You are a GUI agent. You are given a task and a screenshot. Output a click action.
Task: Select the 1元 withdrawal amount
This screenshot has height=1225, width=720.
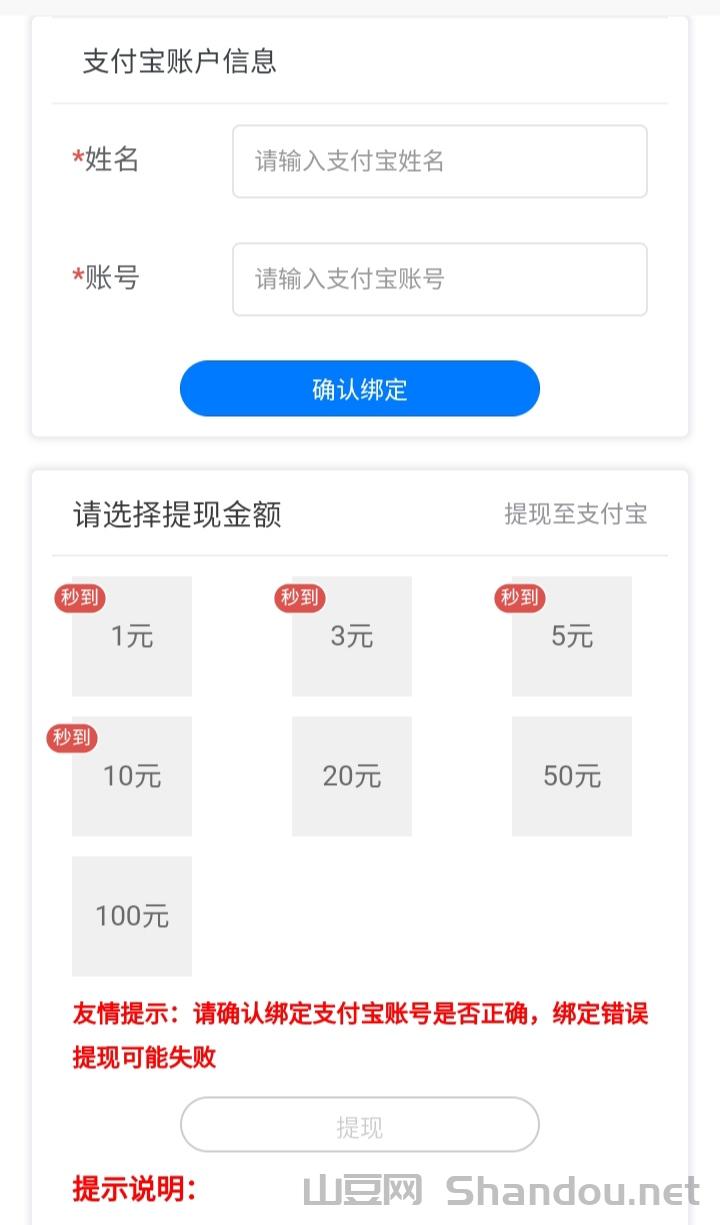point(131,636)
